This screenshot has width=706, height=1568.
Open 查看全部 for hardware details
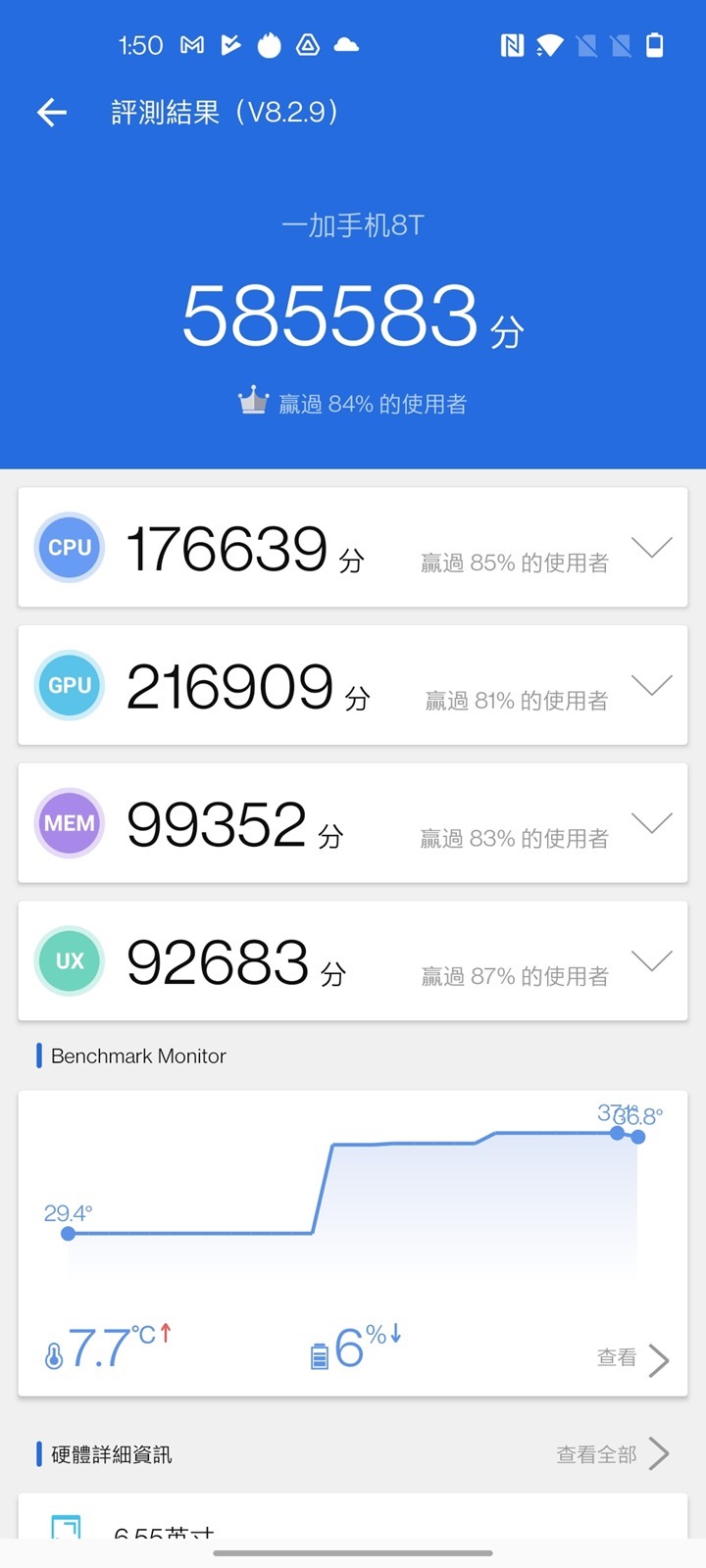612,1454
